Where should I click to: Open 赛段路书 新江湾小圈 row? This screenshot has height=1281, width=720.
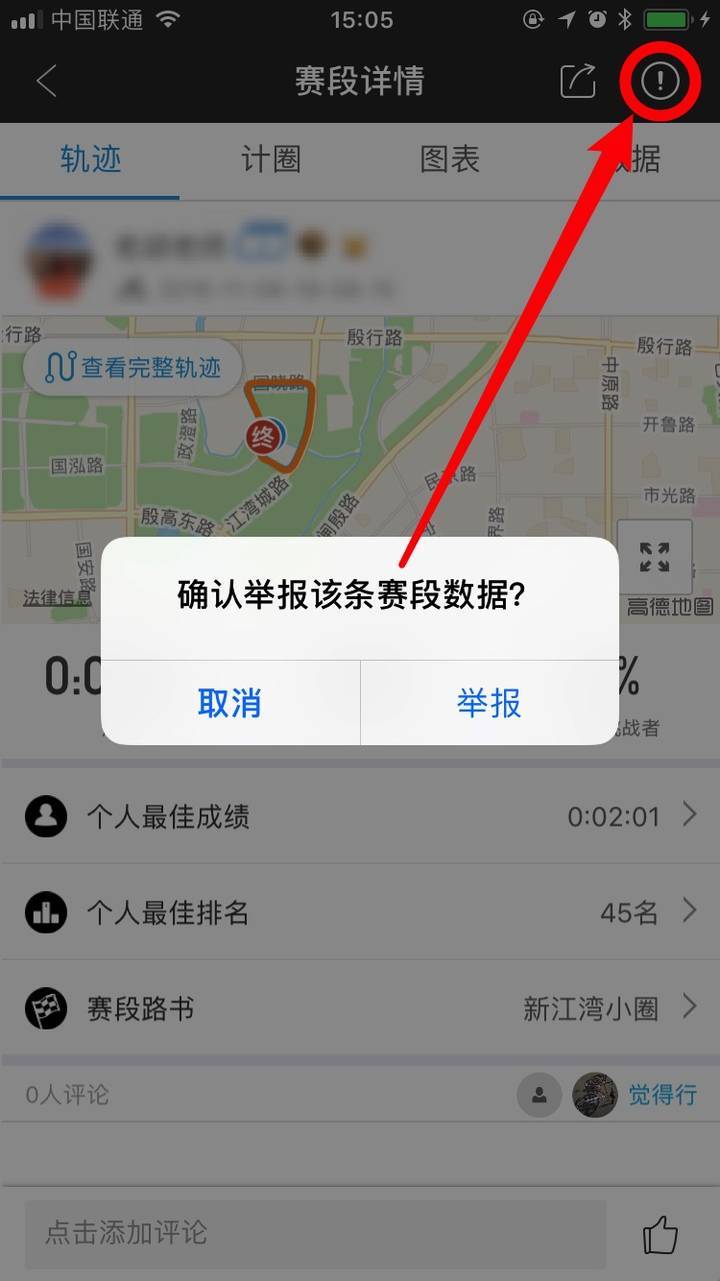pos(360,1008)
